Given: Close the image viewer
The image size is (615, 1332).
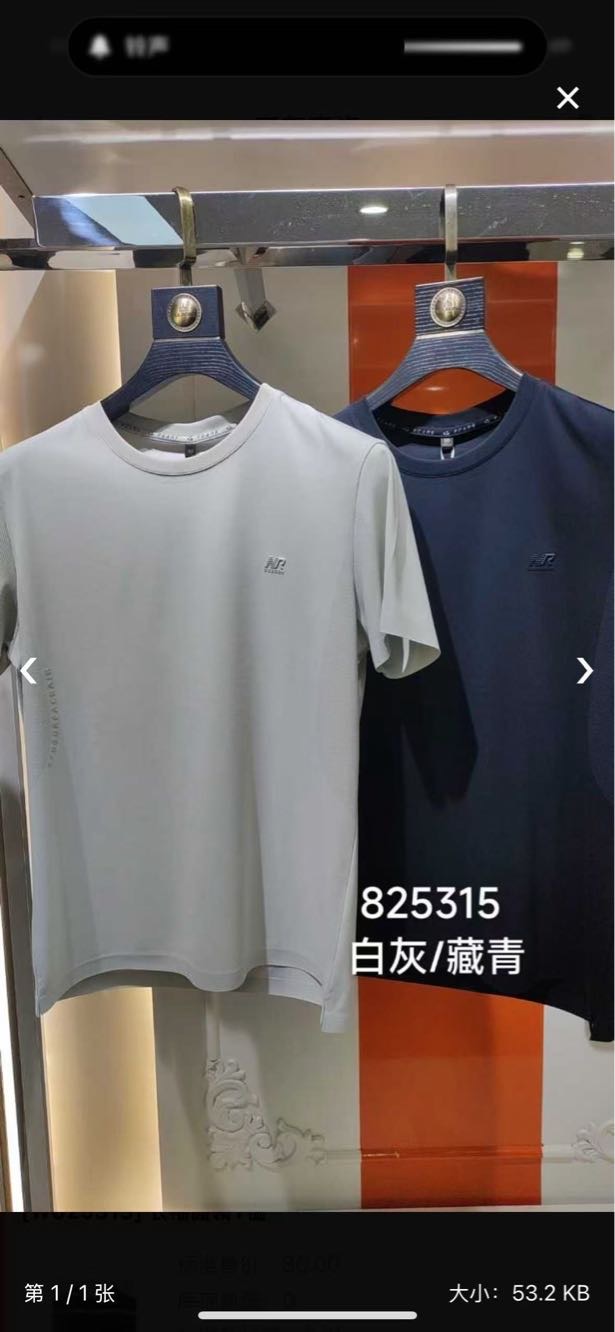Looking at the screenshot, I should click(x=567, y=98).
